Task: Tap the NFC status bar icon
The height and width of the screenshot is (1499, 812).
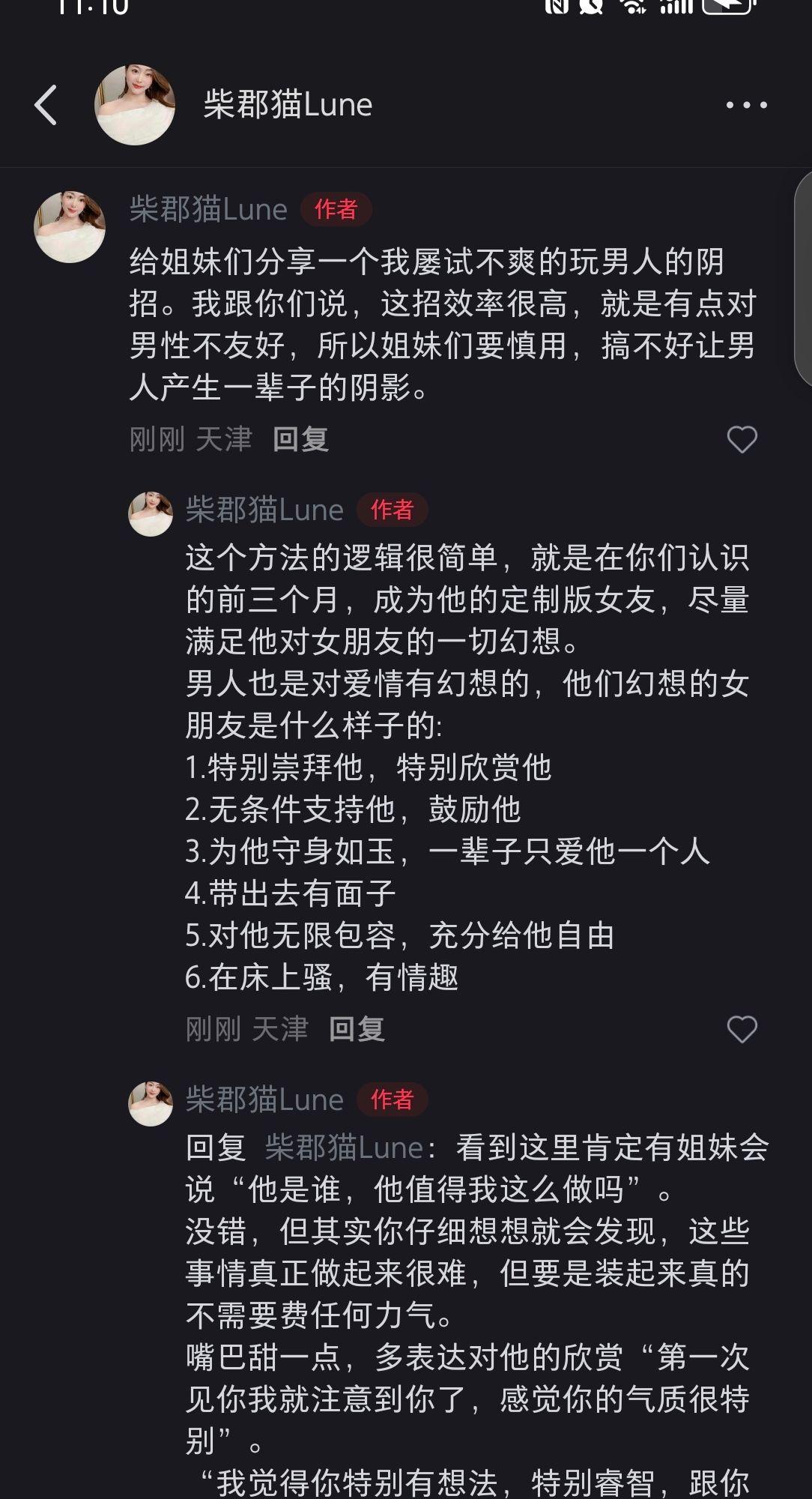Action: point(556,9)
